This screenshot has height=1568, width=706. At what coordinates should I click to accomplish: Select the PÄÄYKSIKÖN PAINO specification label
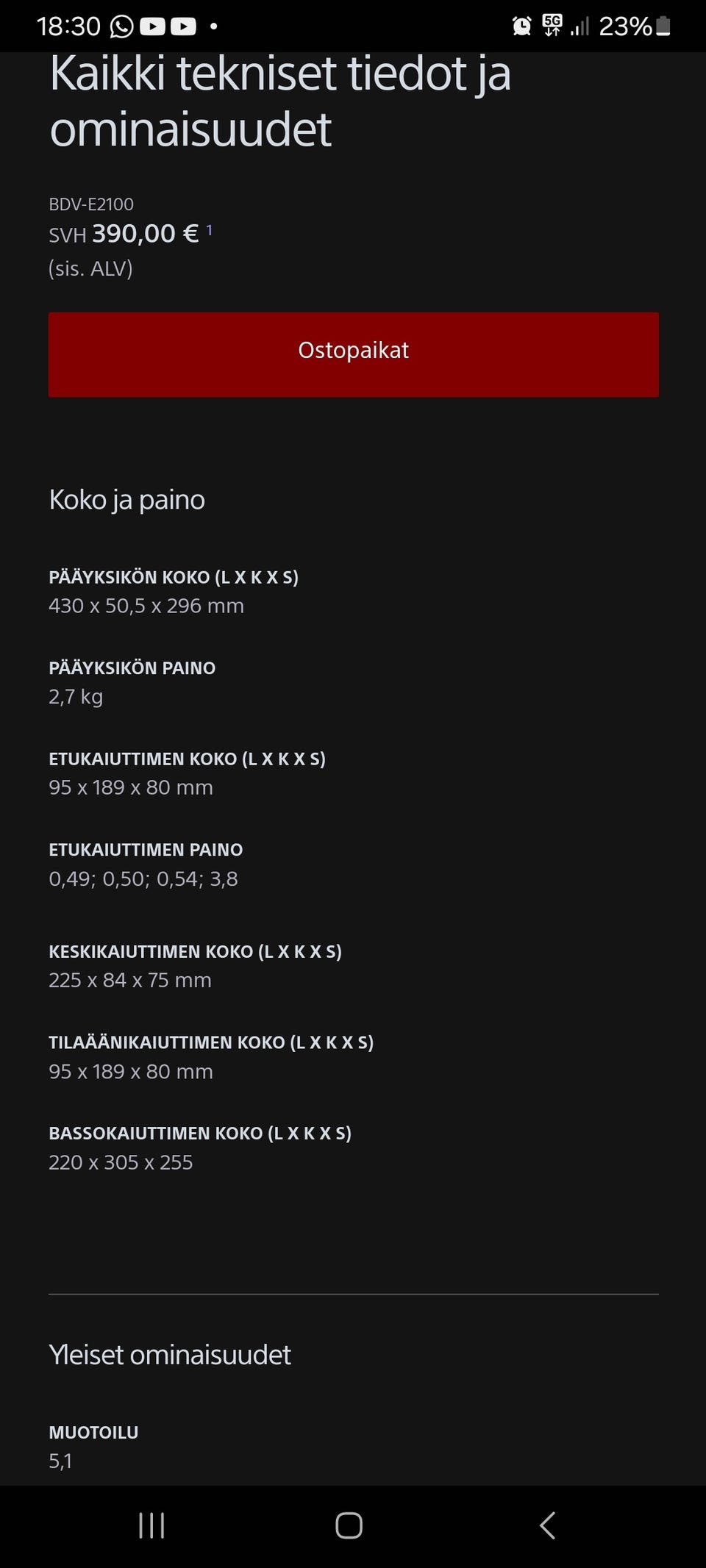click(x=132, y=668)
